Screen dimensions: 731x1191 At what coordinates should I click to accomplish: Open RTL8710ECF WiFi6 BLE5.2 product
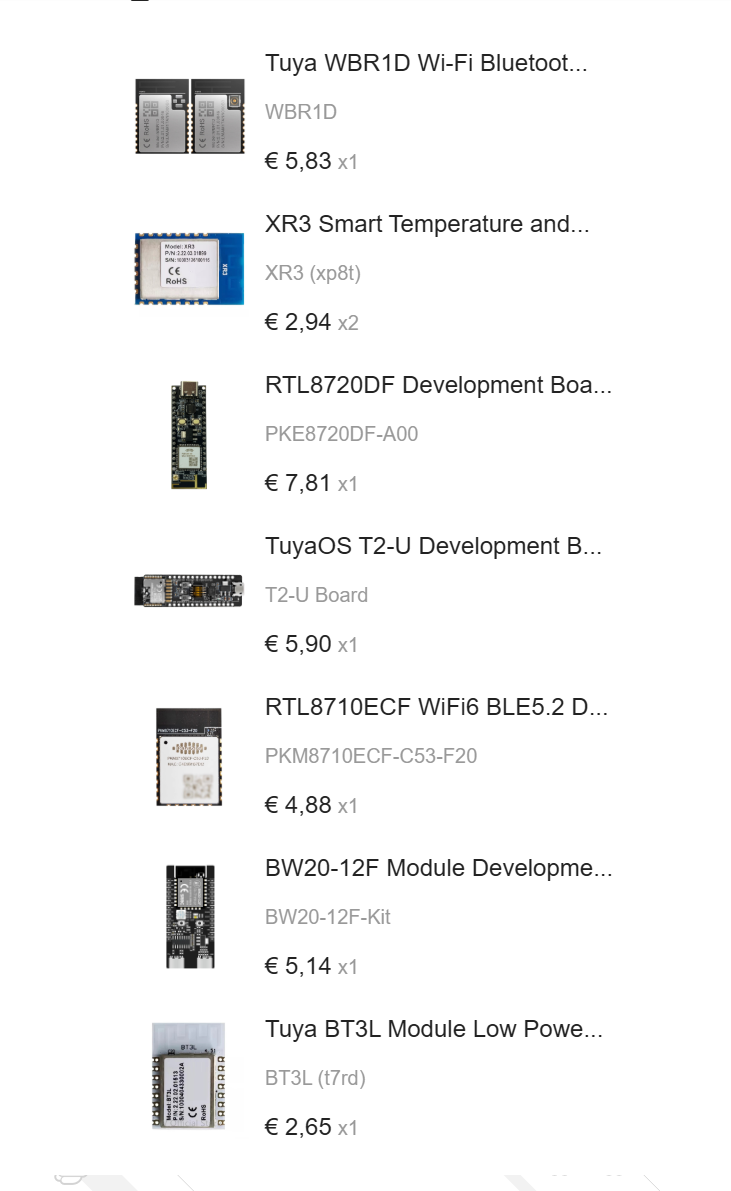tap(436, 707)
